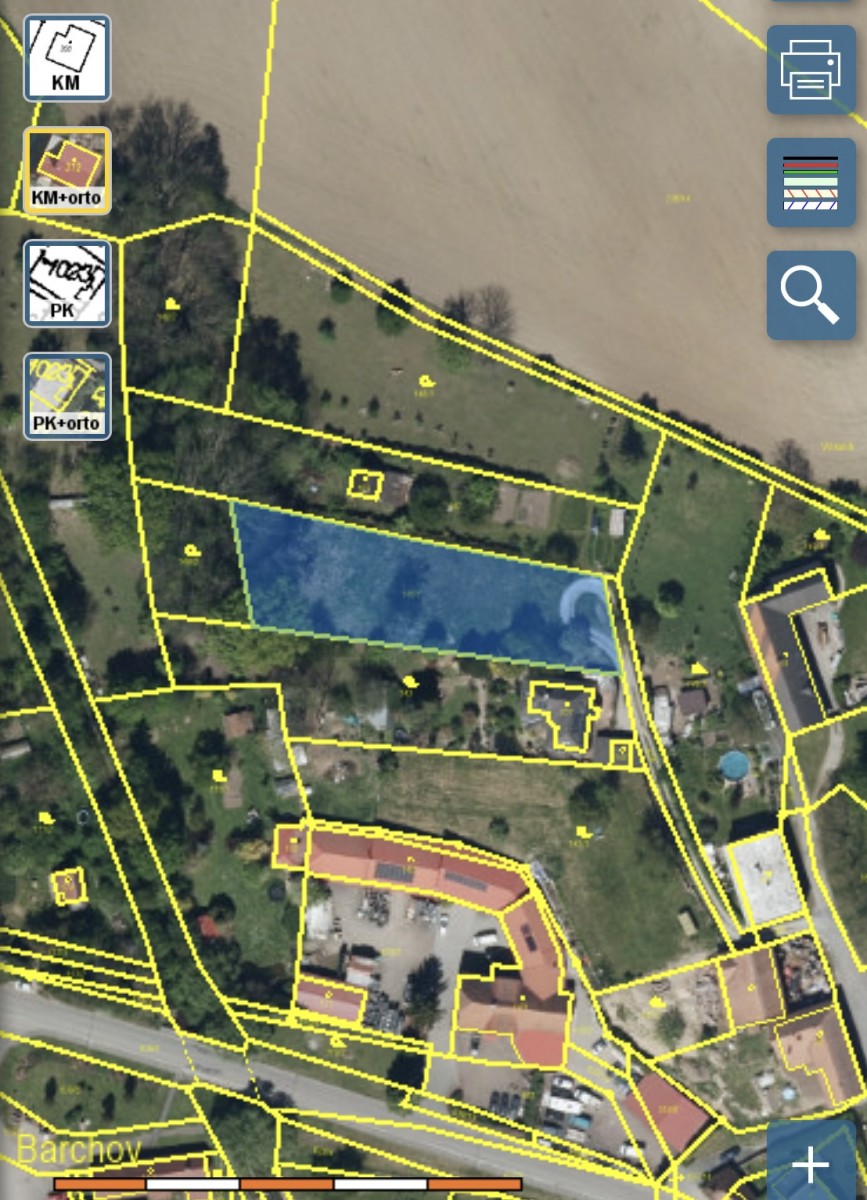Zoom in with the plus button
Viewport: 867px width, 1200px height.
point(811,1163)
